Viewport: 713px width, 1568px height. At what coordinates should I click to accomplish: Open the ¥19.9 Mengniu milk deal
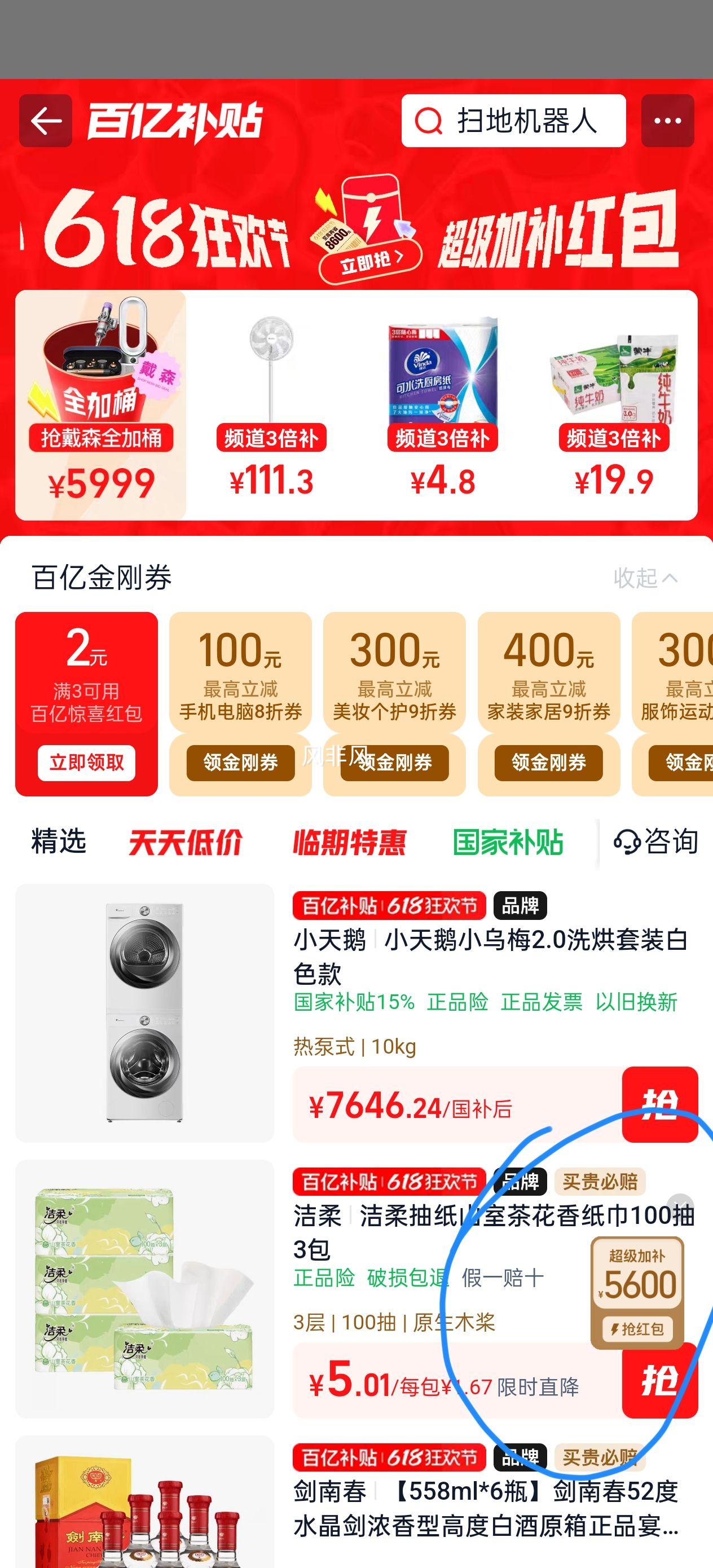[614, 406]
